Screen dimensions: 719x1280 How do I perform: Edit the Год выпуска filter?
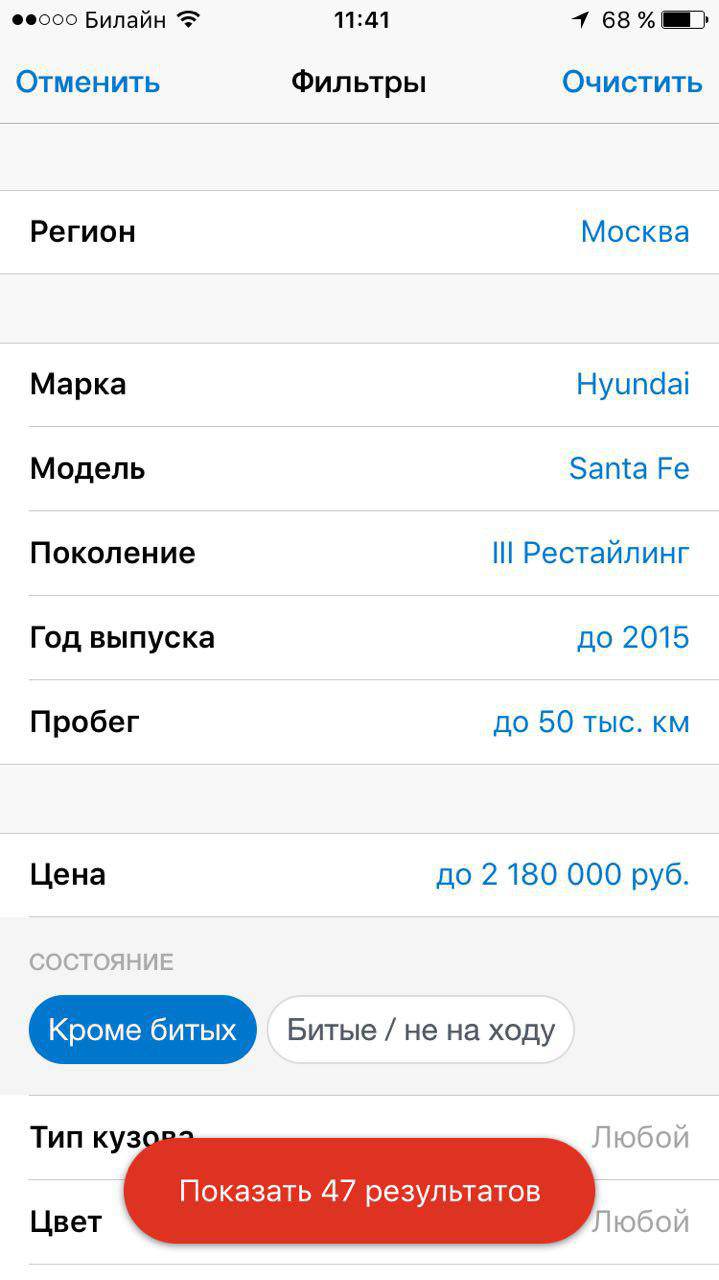point(359,638)
